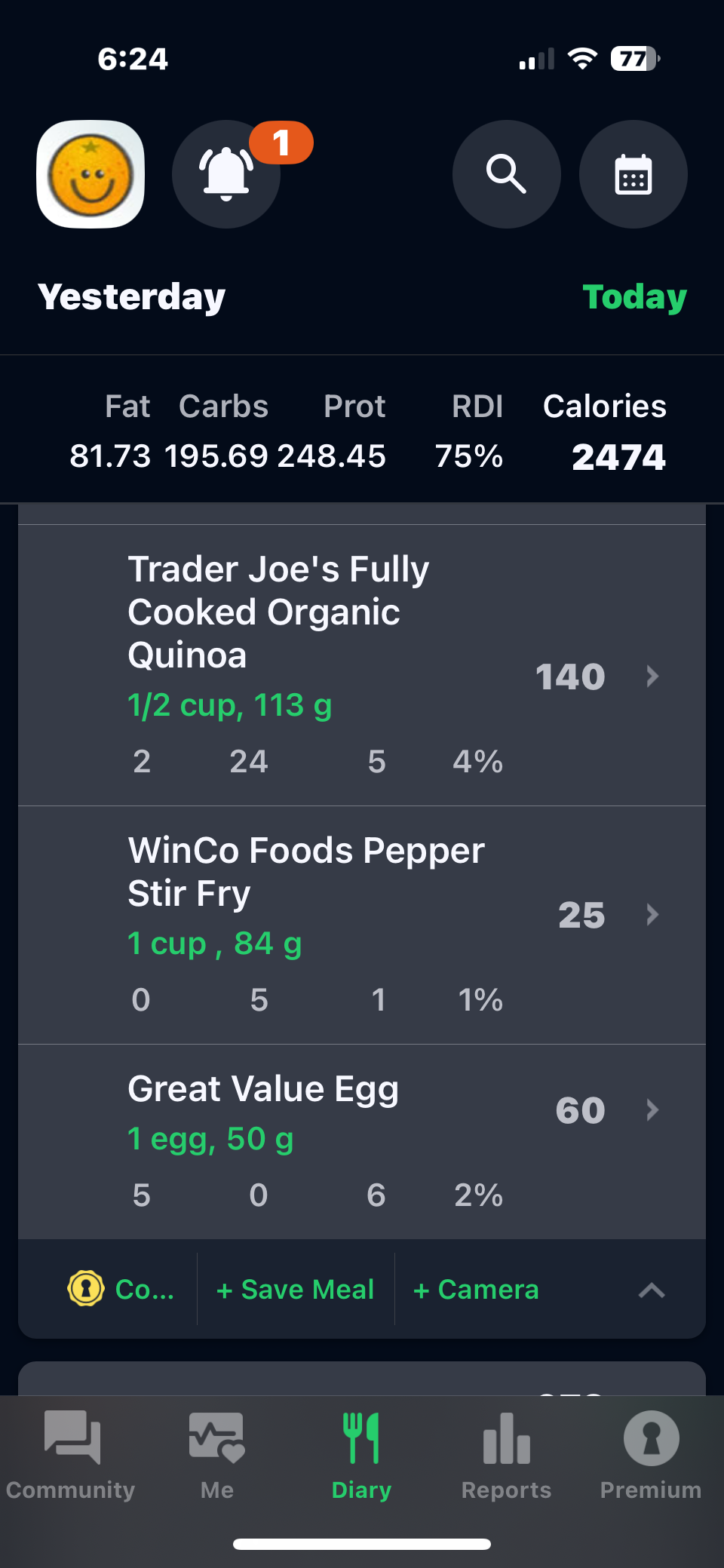Collapse the meal section with the up chevron
This screenshot has width=724, height=1568.
pos(652,1290)
